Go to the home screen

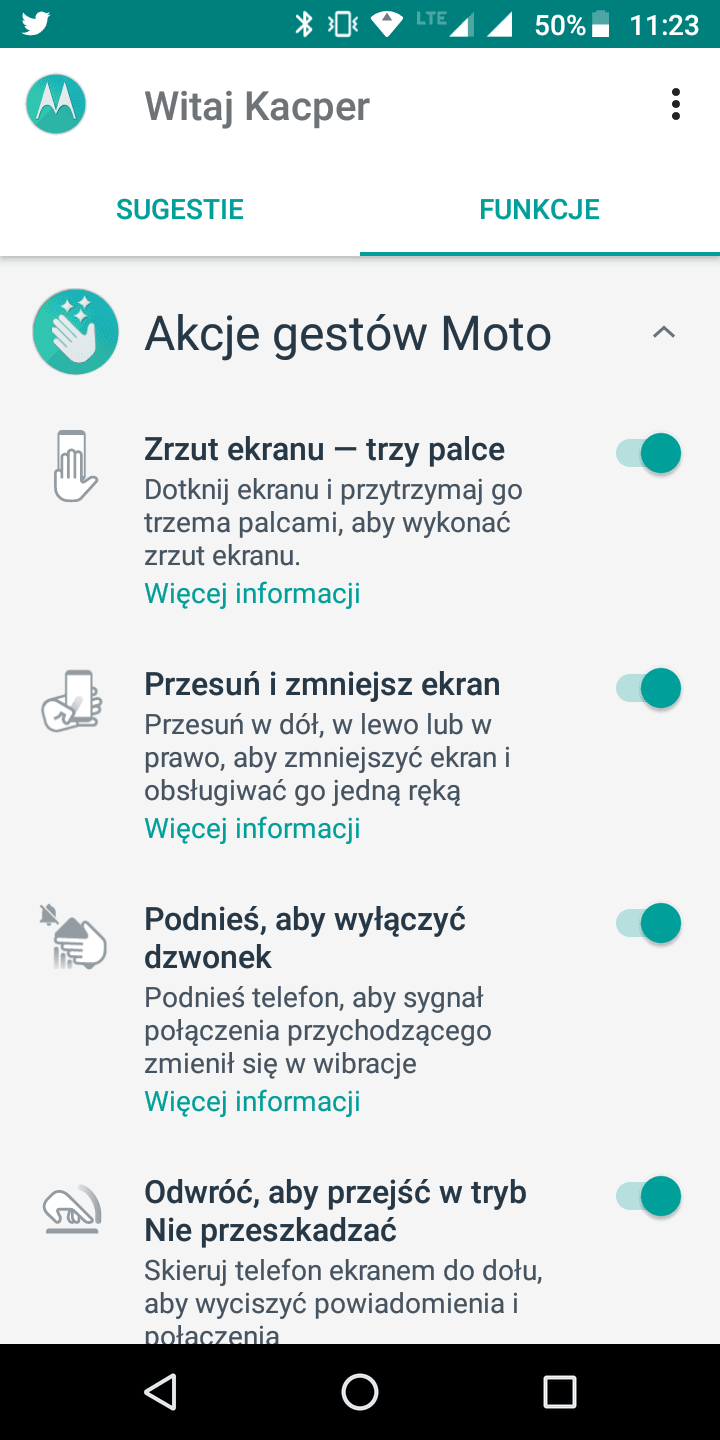[360, 1391]
